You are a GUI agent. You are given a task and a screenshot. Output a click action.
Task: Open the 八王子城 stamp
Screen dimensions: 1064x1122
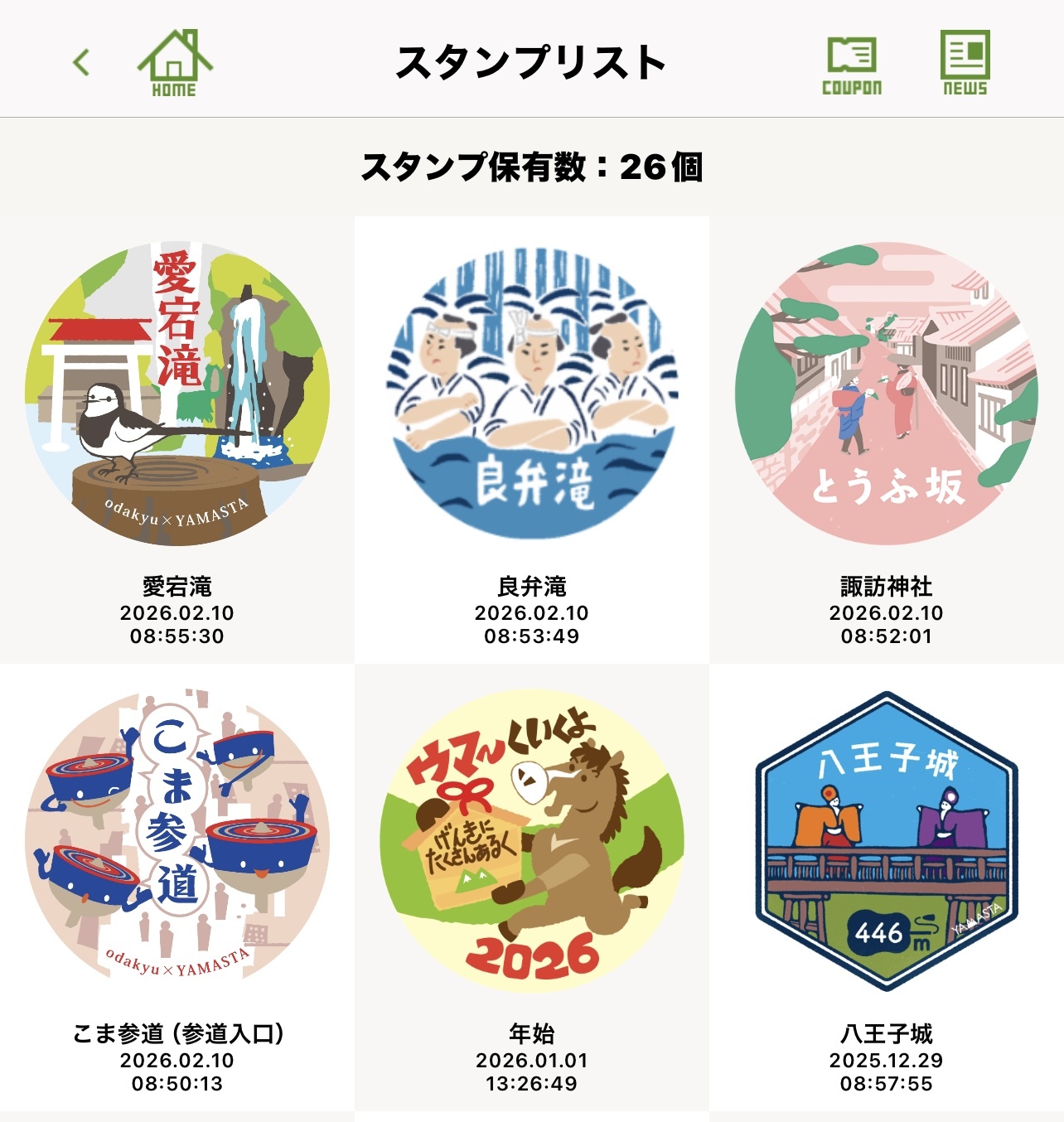pyautogui.click(x=887, y=839)
